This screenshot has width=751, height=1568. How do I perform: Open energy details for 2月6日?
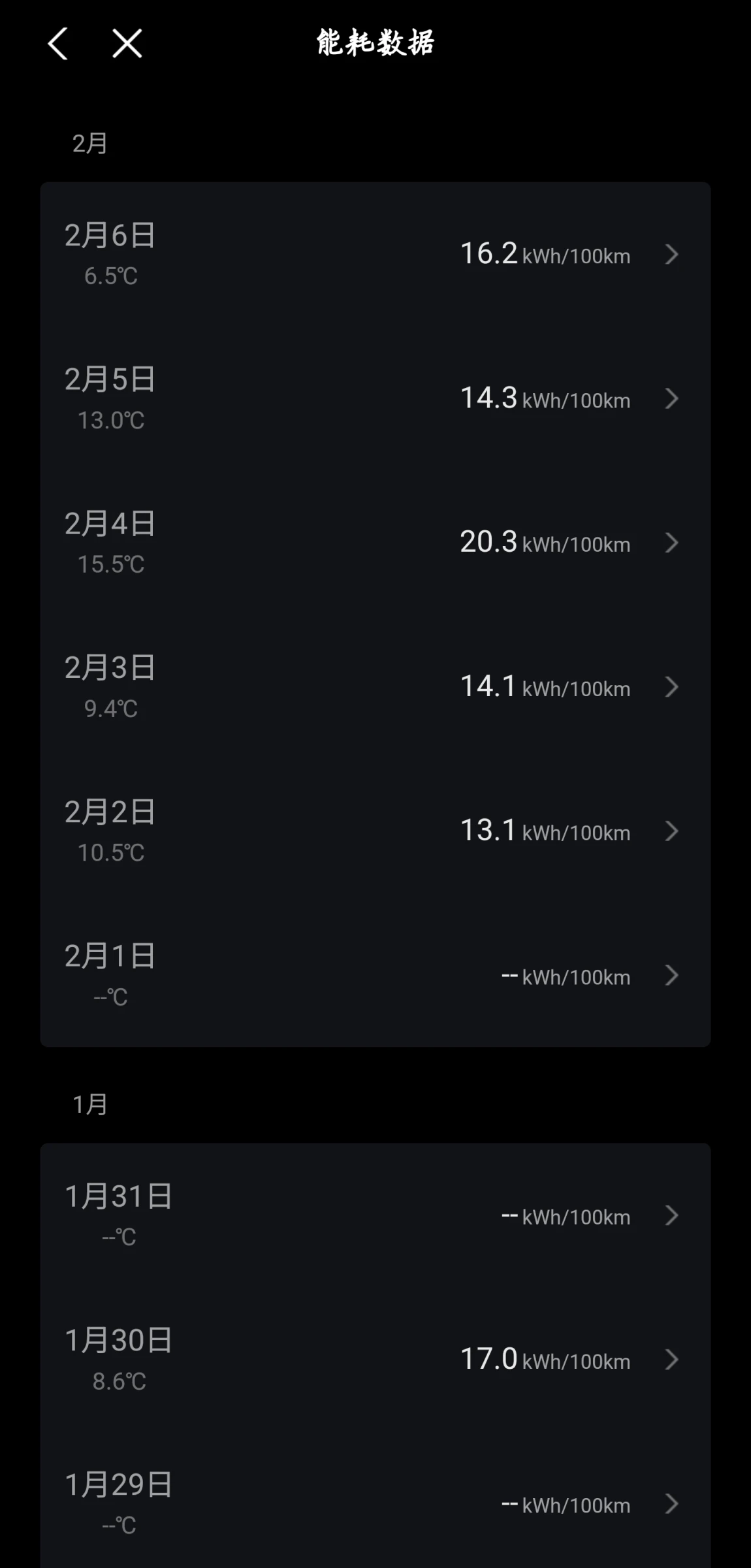point(375,254)
